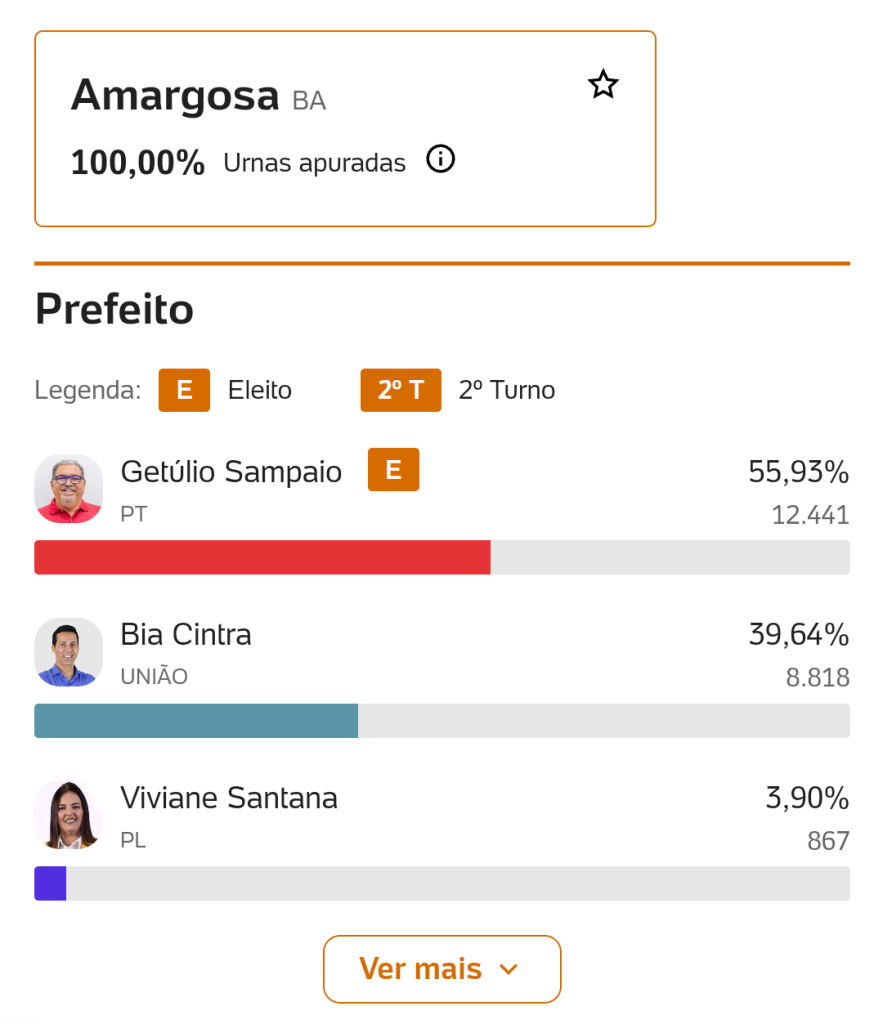Favorite Amargosa with the star icon
883x1024 pixels.
pos(603,85)
